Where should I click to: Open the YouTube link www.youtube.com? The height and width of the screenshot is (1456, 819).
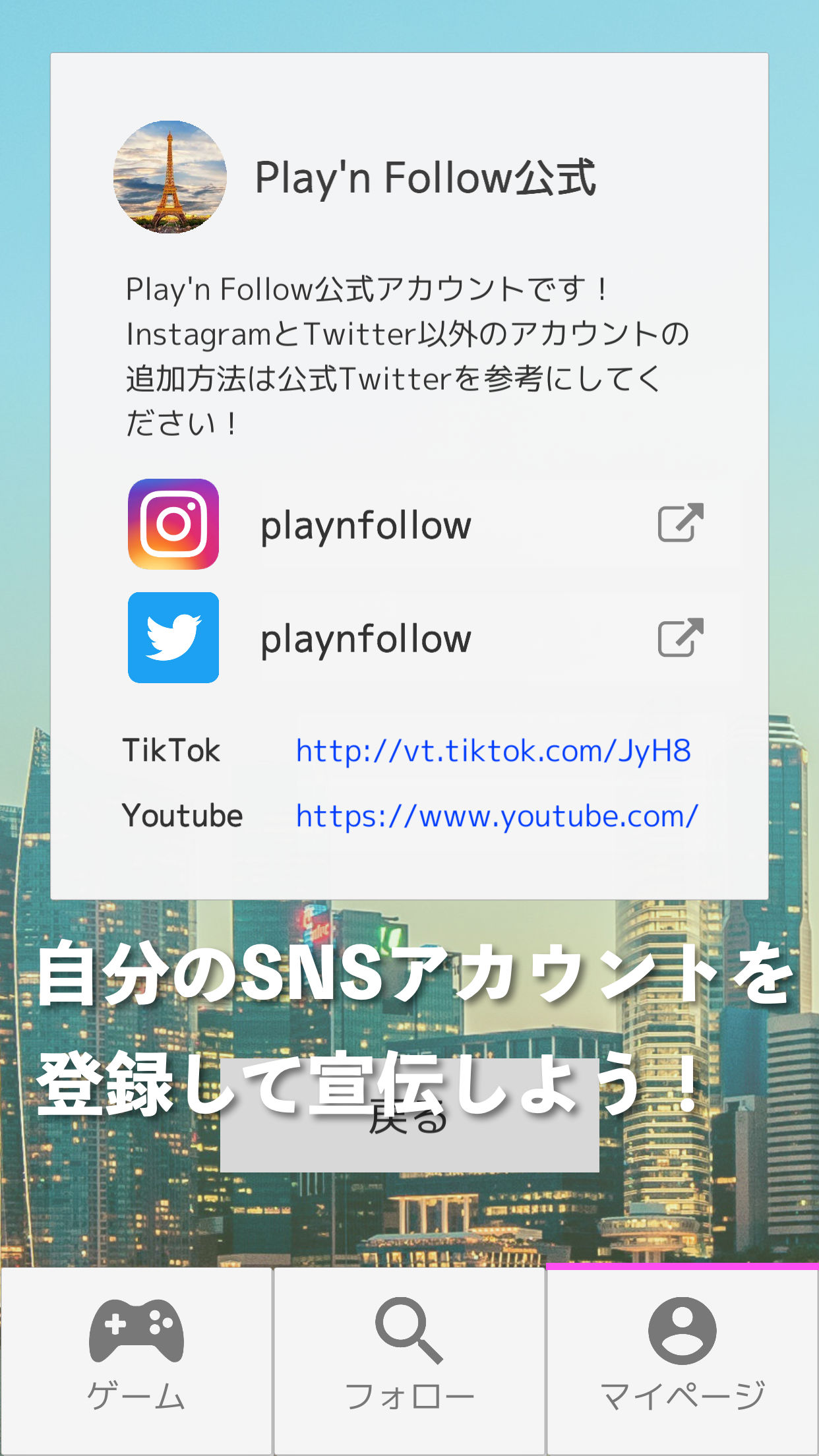pyautogui.click(x=497, y=816)
